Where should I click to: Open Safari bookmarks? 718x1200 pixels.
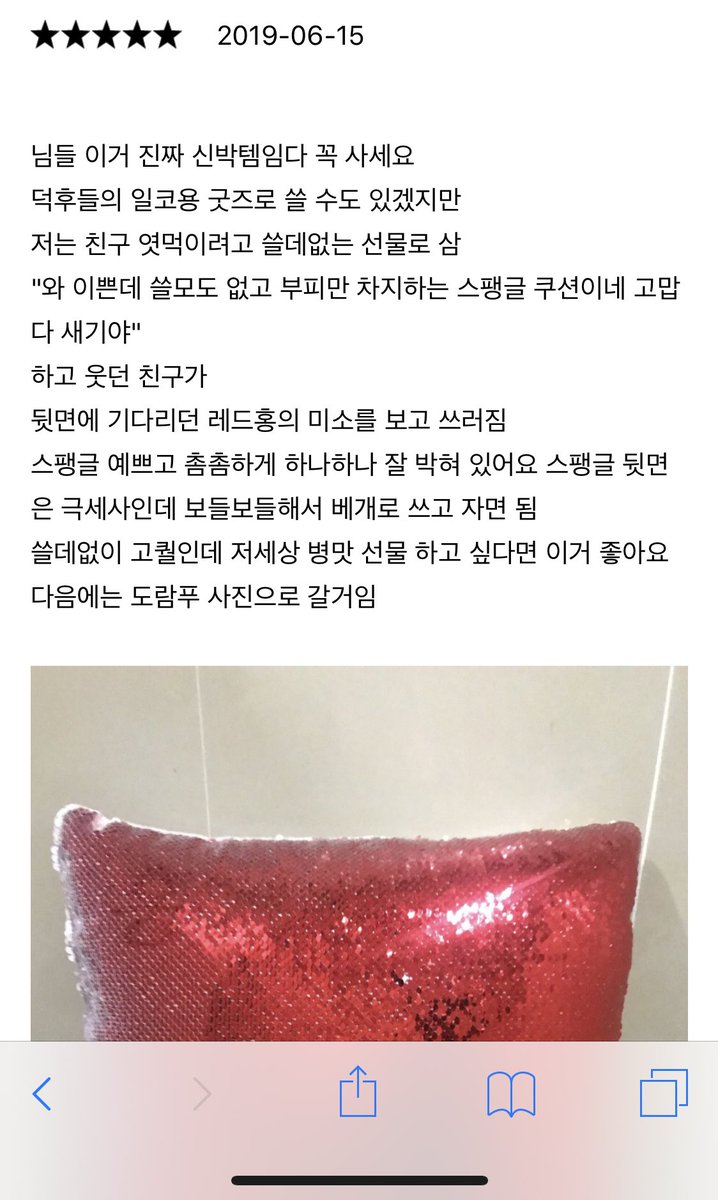tap(511, 1094)
